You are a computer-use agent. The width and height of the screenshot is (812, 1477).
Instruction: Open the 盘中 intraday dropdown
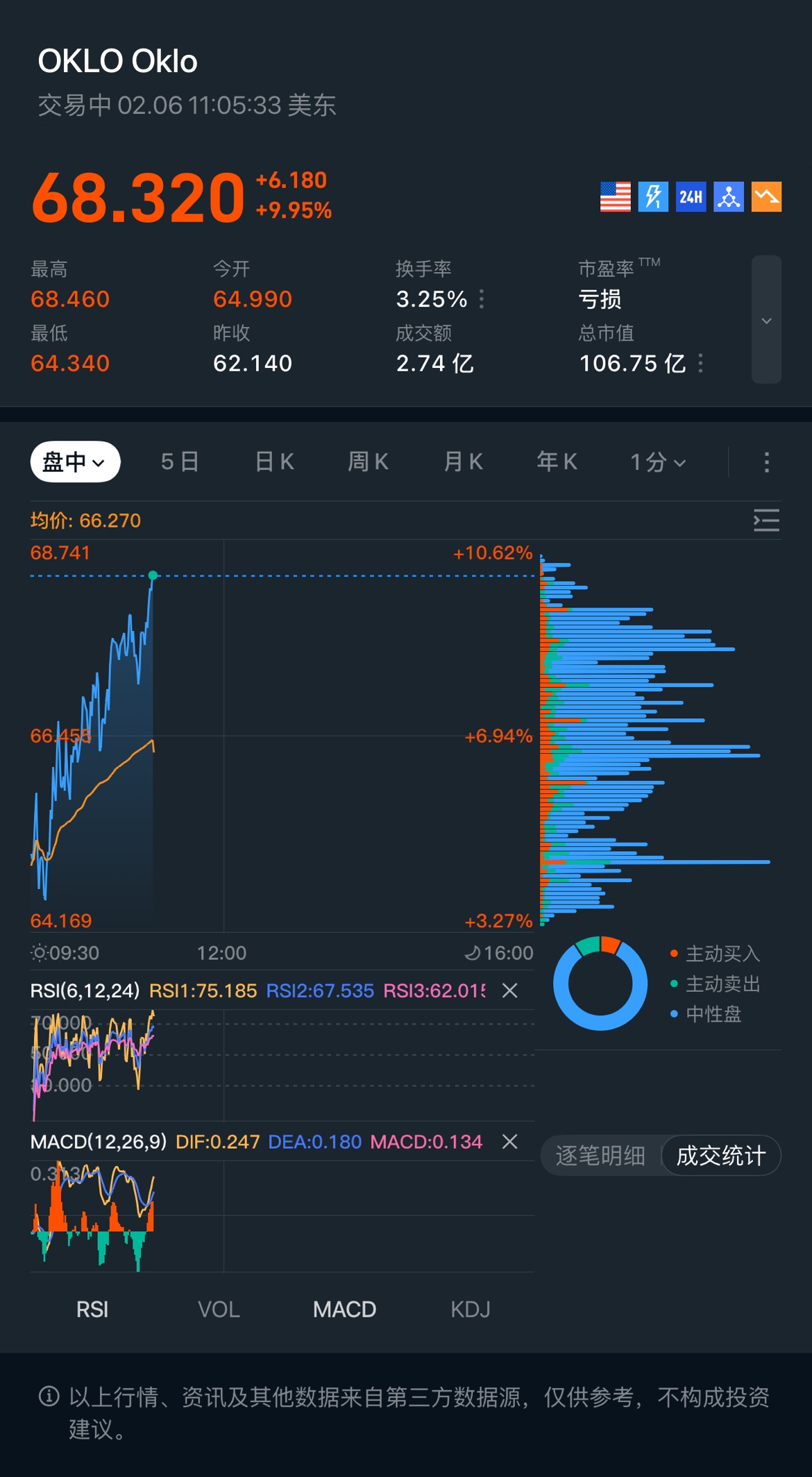coord(75,462)
